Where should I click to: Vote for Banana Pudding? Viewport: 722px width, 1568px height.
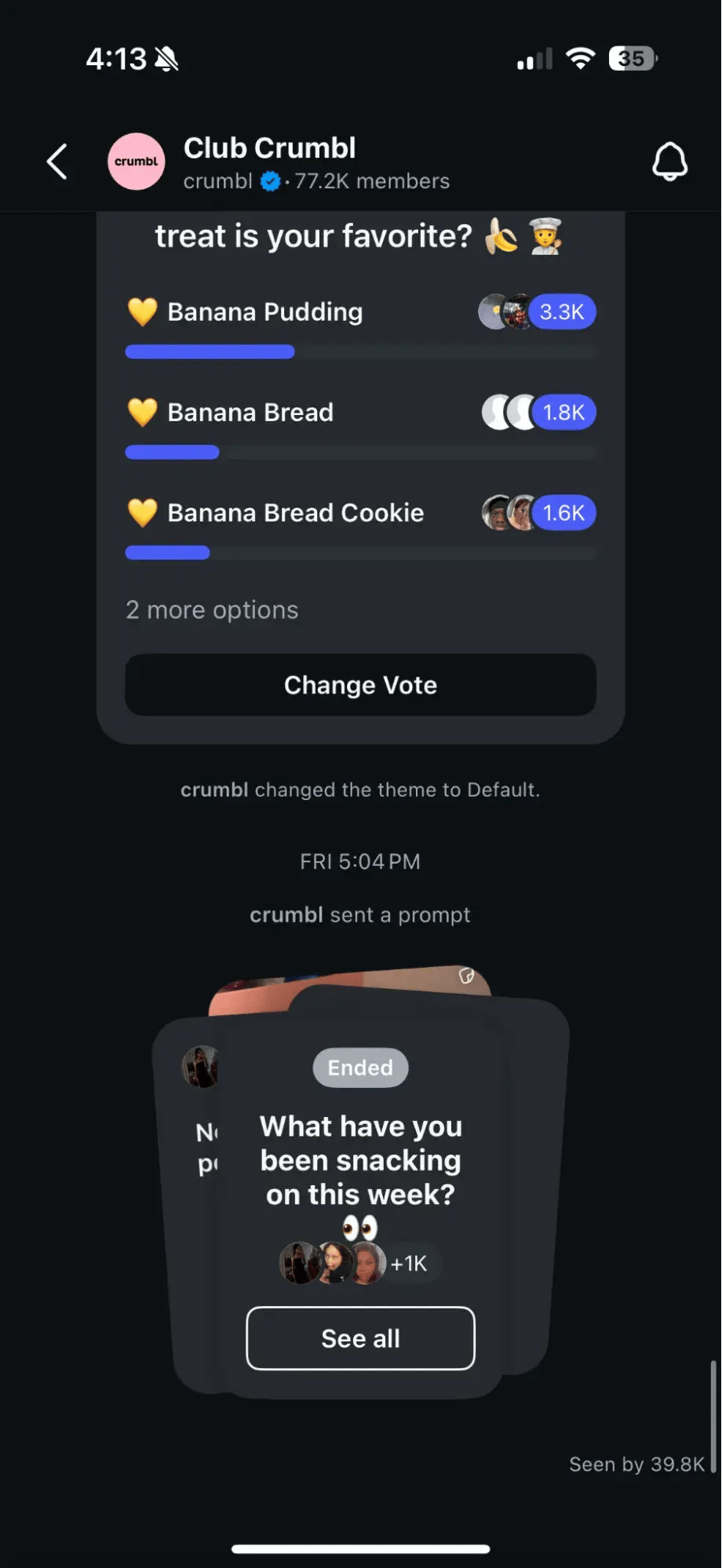tap(265, 312)
